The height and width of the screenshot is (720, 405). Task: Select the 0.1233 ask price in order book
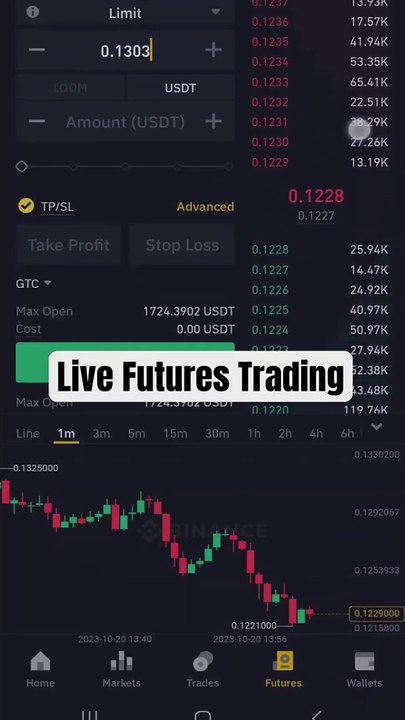pos(270,82)
